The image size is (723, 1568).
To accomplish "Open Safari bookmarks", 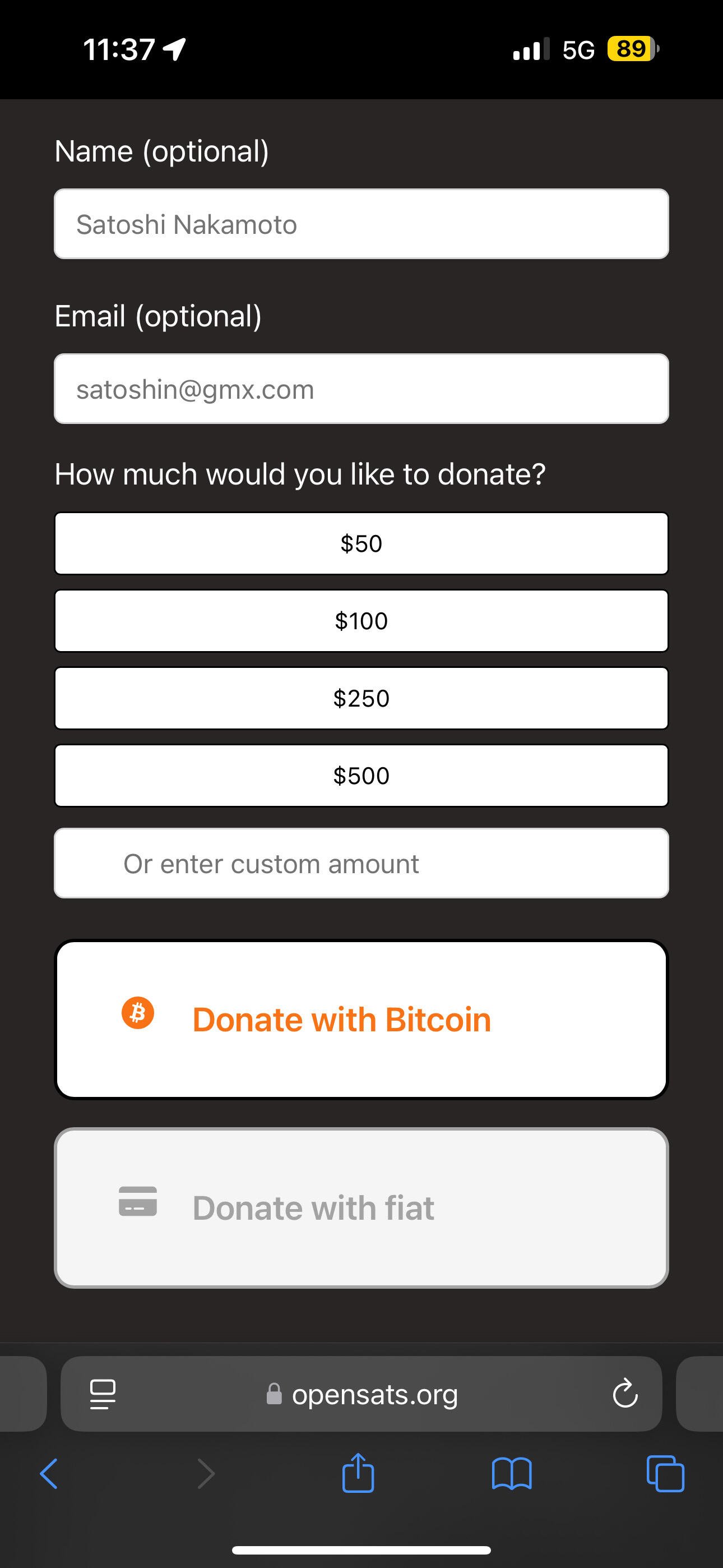I will pos(512,1474).
